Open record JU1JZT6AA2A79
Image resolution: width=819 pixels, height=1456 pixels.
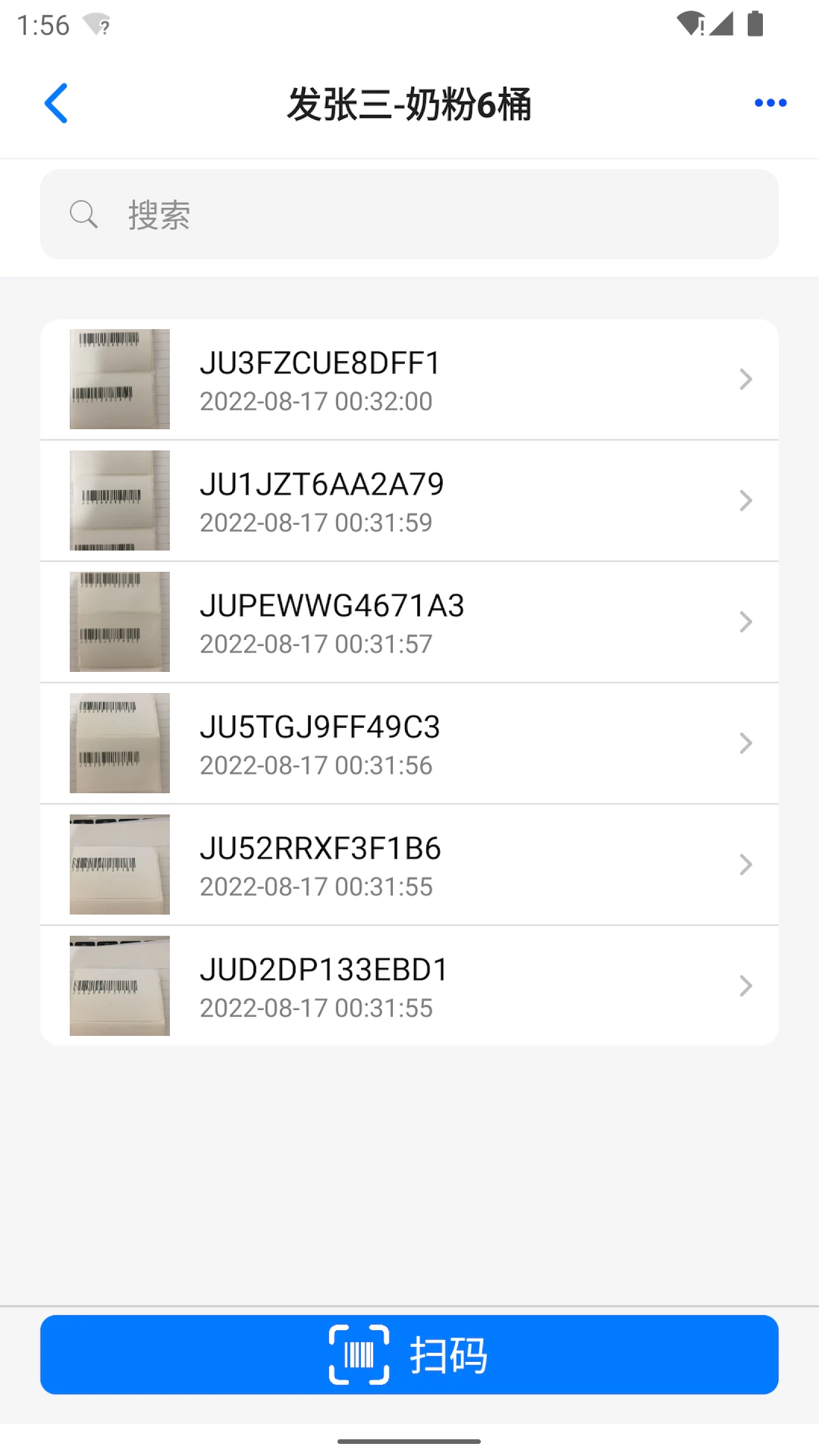click(409, 500)
